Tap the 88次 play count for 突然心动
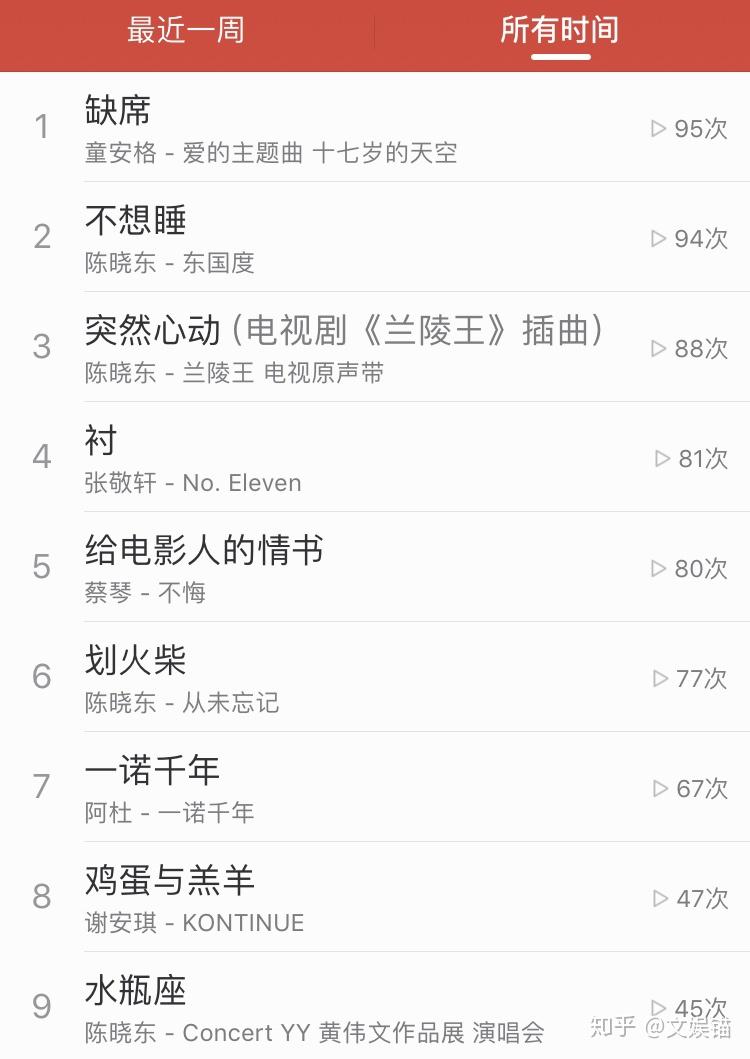The width and height of the screenshot is (750, 1059). (x=696, y=349)
